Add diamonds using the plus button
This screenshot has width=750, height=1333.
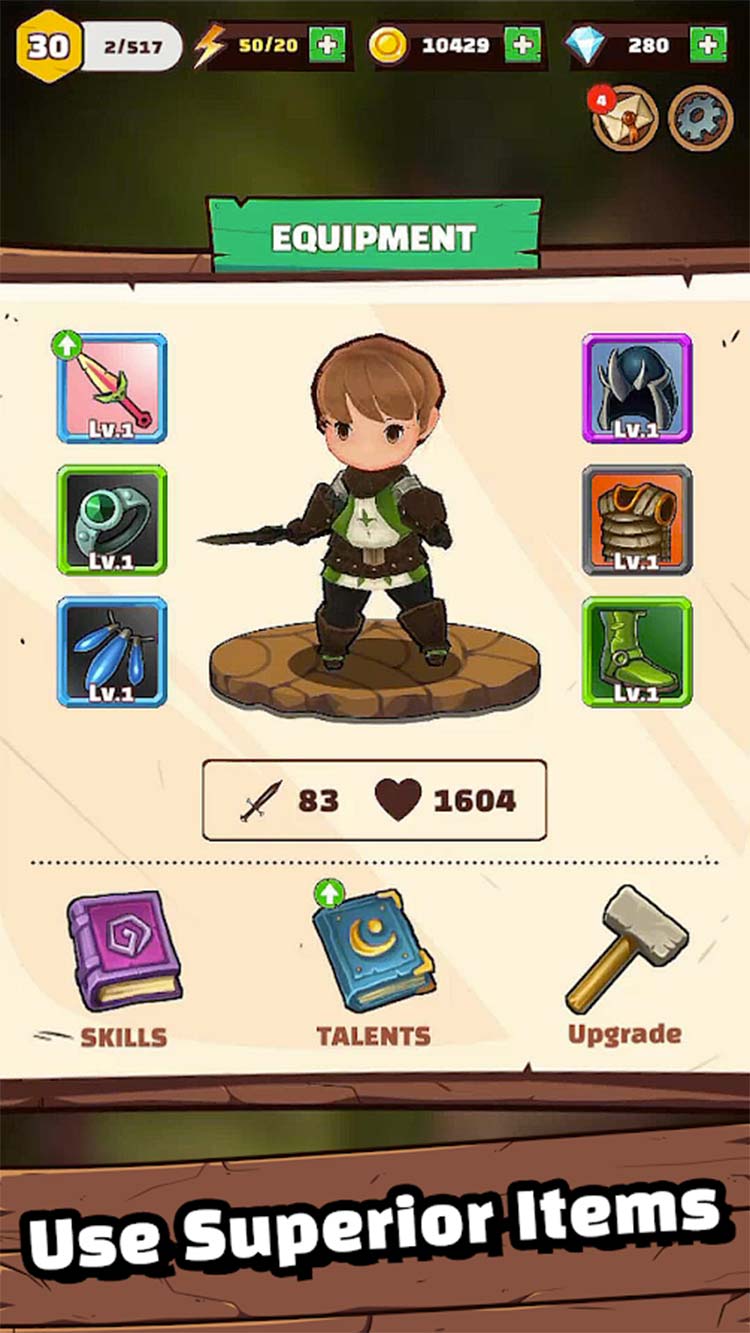click(x=708, y=45)
